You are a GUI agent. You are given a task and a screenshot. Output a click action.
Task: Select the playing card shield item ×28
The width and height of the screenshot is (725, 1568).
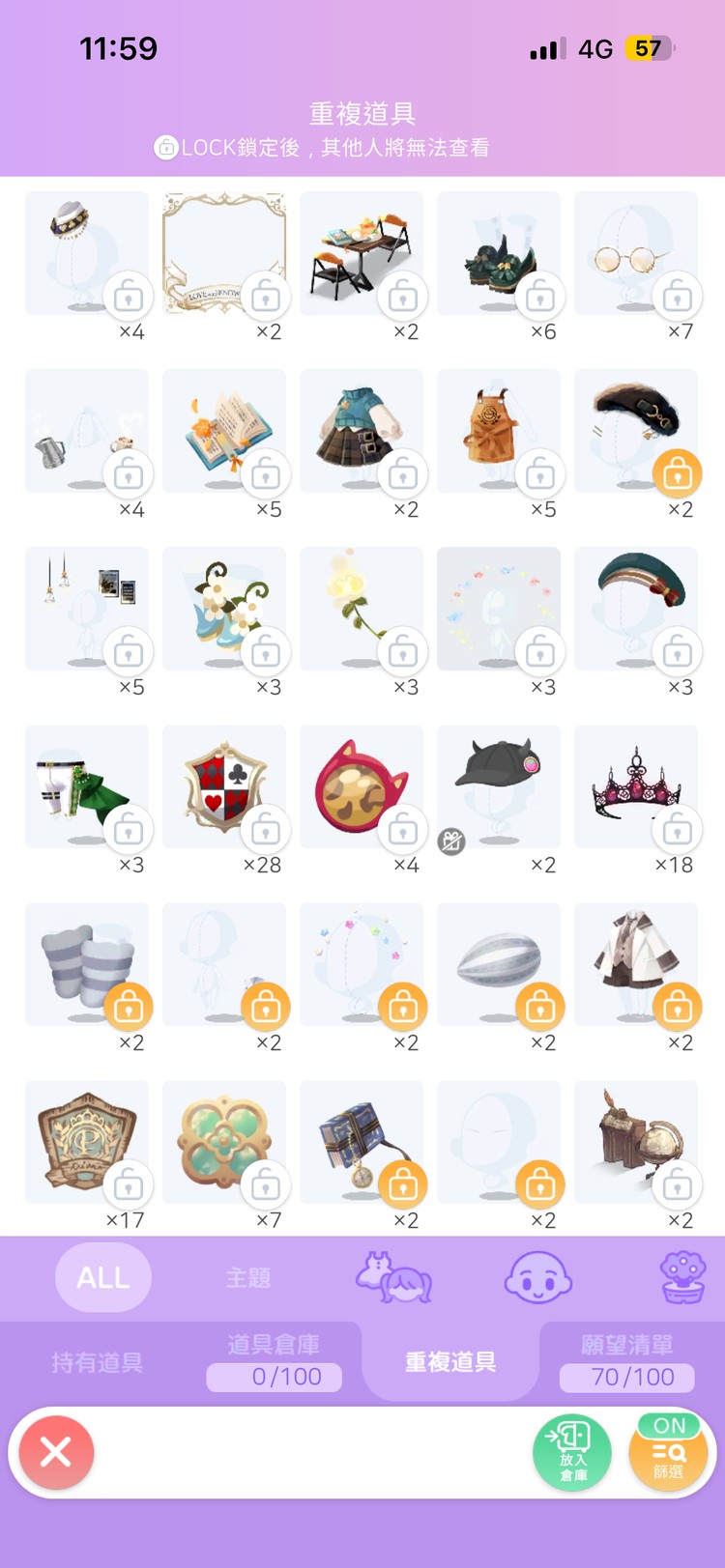pyautogui.click(x=222, y=787)
